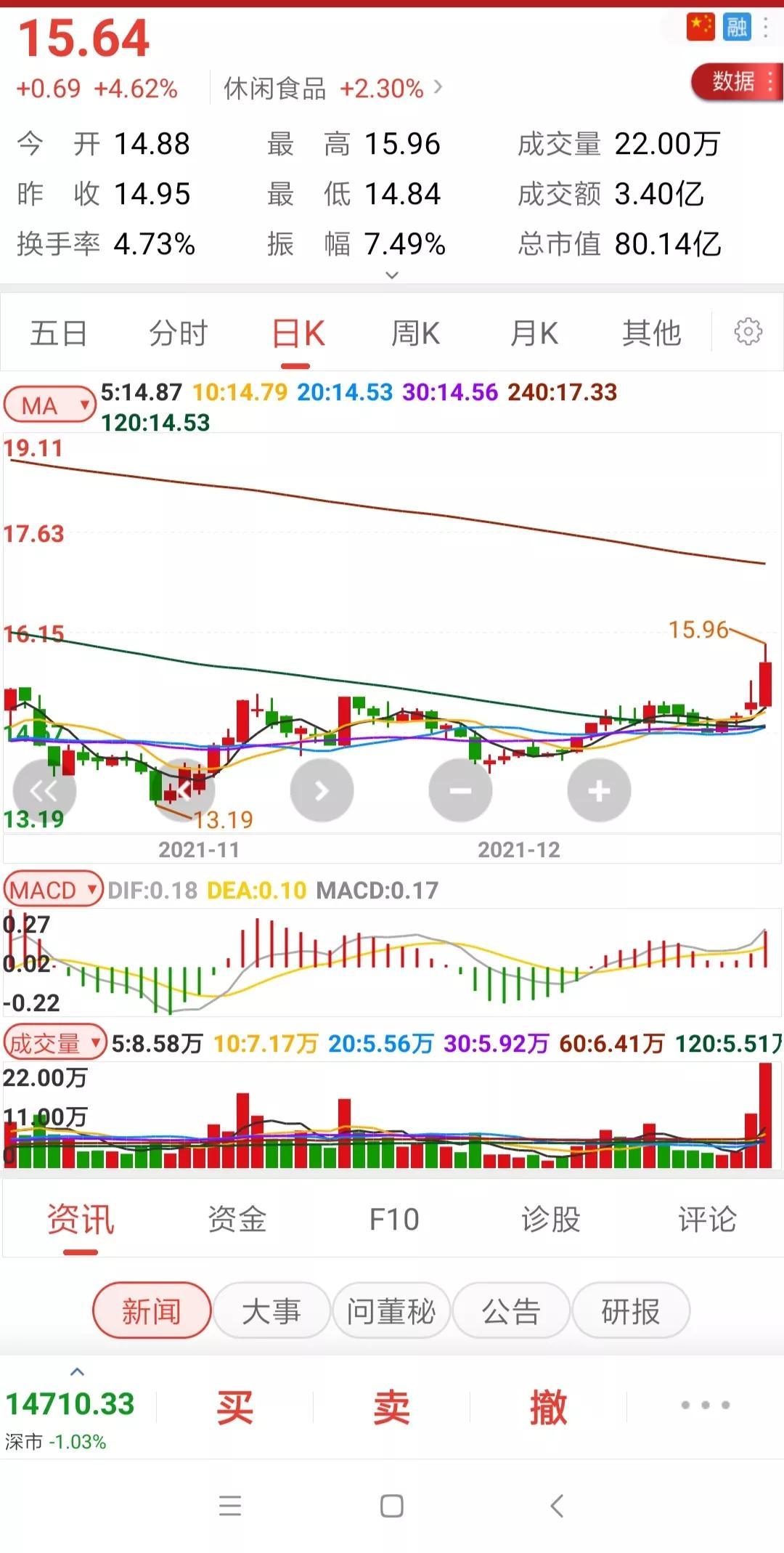Viewport: 784px width, 1553px height.
Task: Switch to the 分时 chart tab
Action: click(179, 333)
